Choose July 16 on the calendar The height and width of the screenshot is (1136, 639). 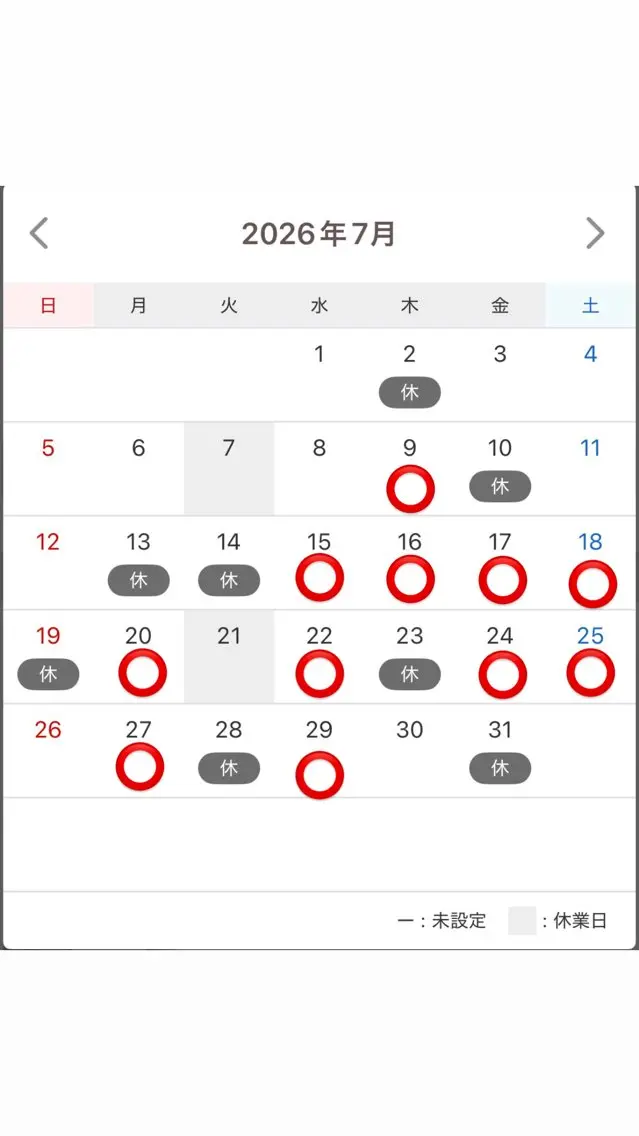(x=410, y=563)
